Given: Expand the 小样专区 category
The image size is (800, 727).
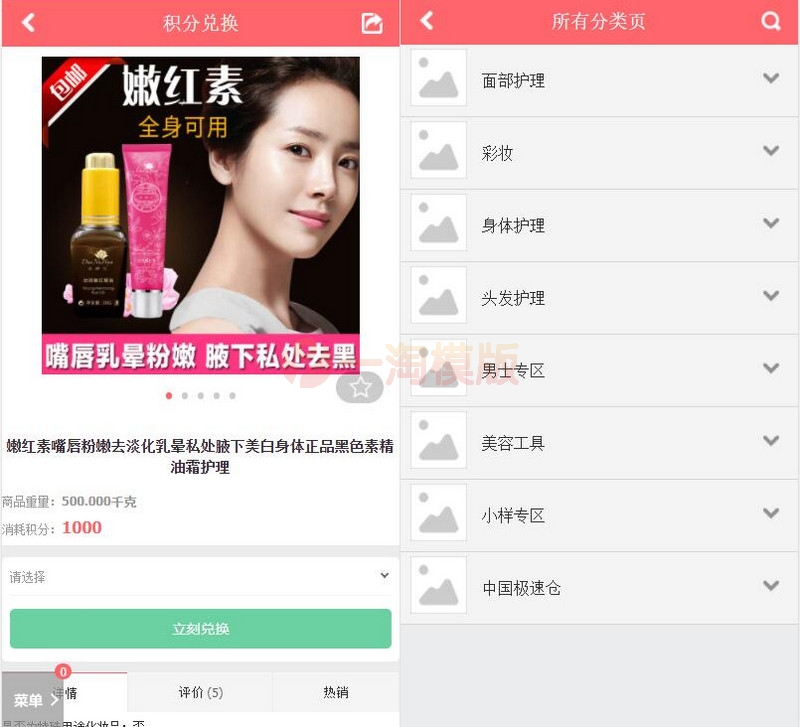Looking at the screenshot, I should [x=770, y=514].
